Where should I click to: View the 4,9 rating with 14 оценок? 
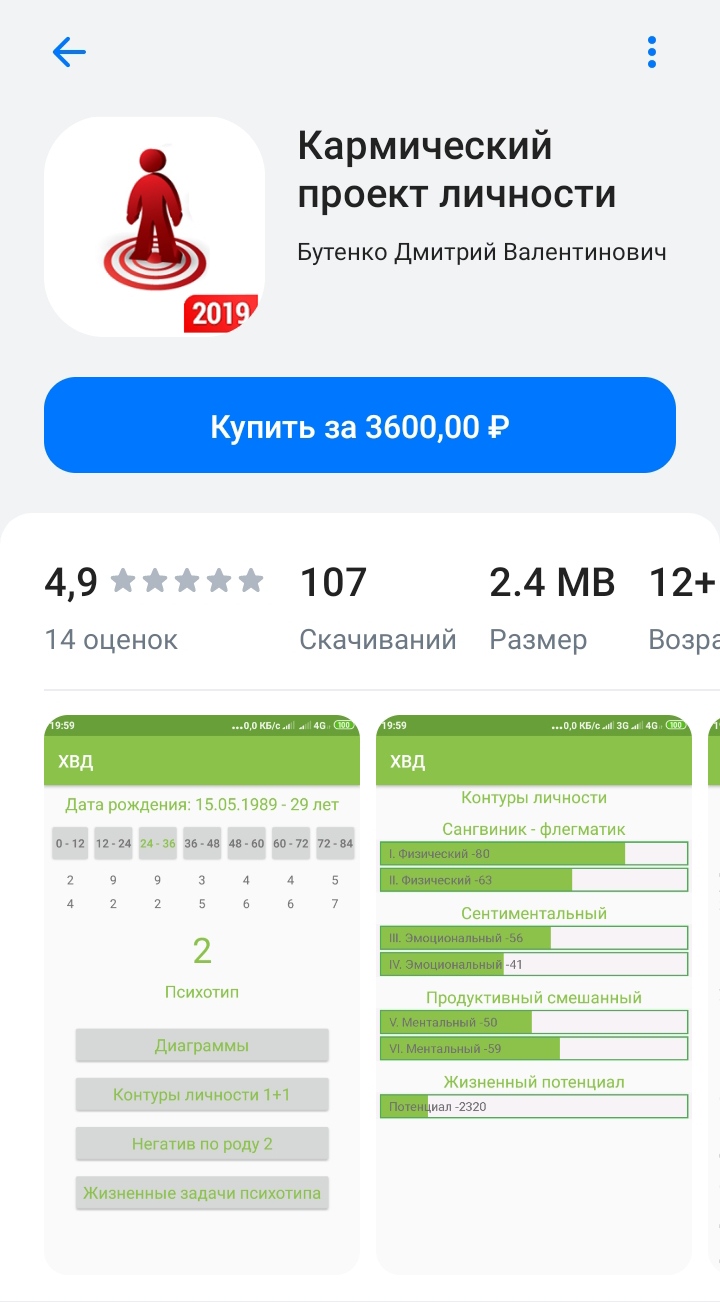coord(154,607)
